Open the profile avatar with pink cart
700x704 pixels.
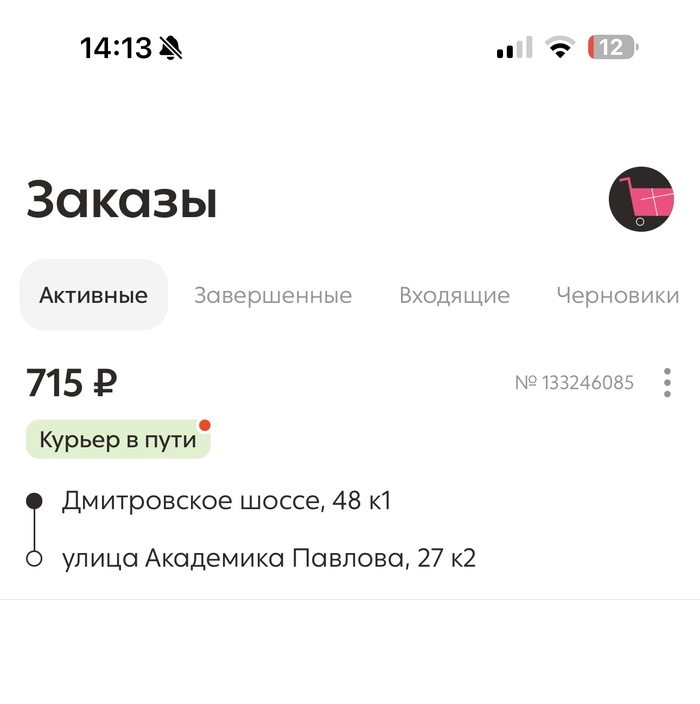(641, 199)
